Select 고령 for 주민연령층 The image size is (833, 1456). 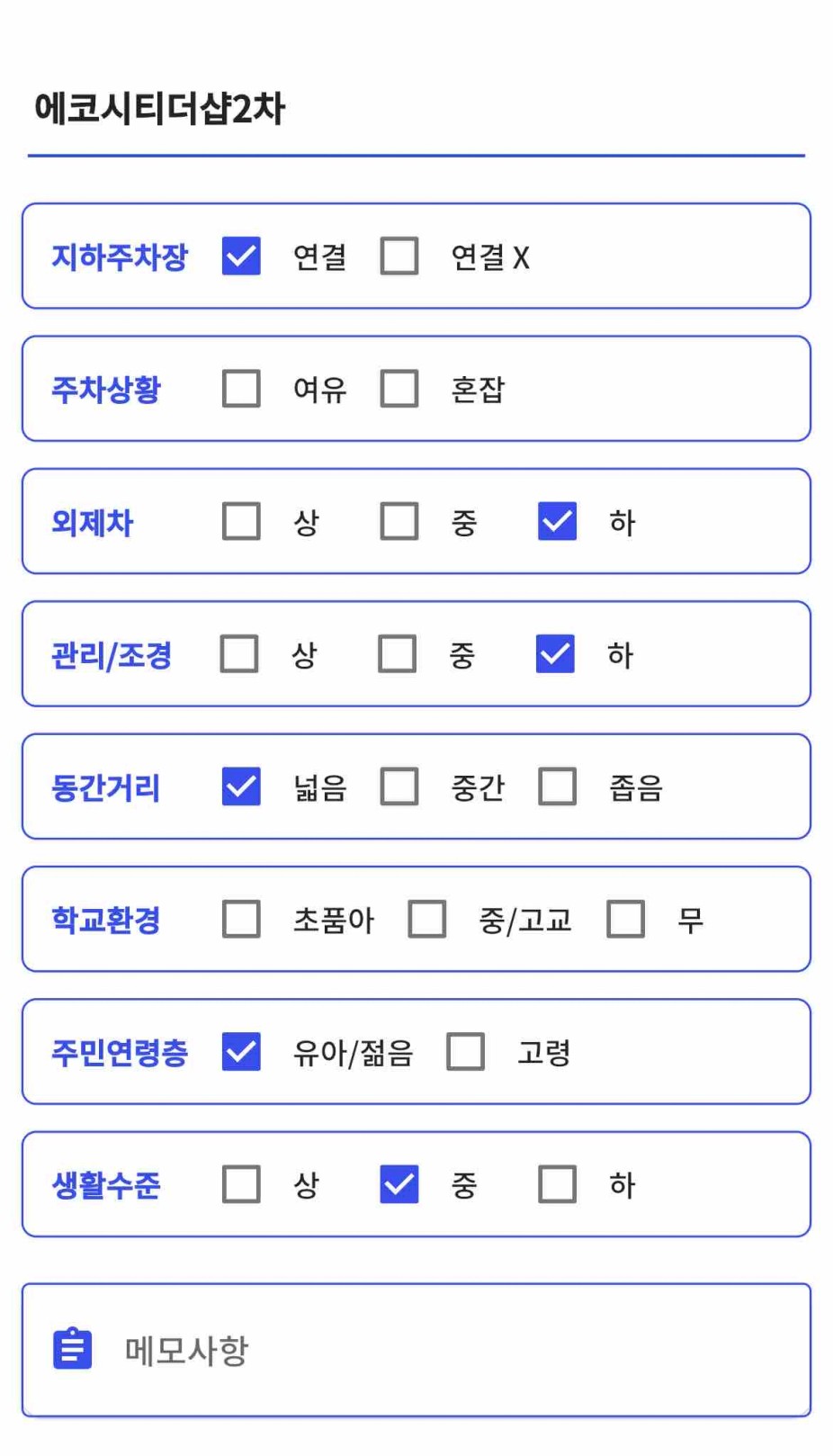pos(466,1052)
